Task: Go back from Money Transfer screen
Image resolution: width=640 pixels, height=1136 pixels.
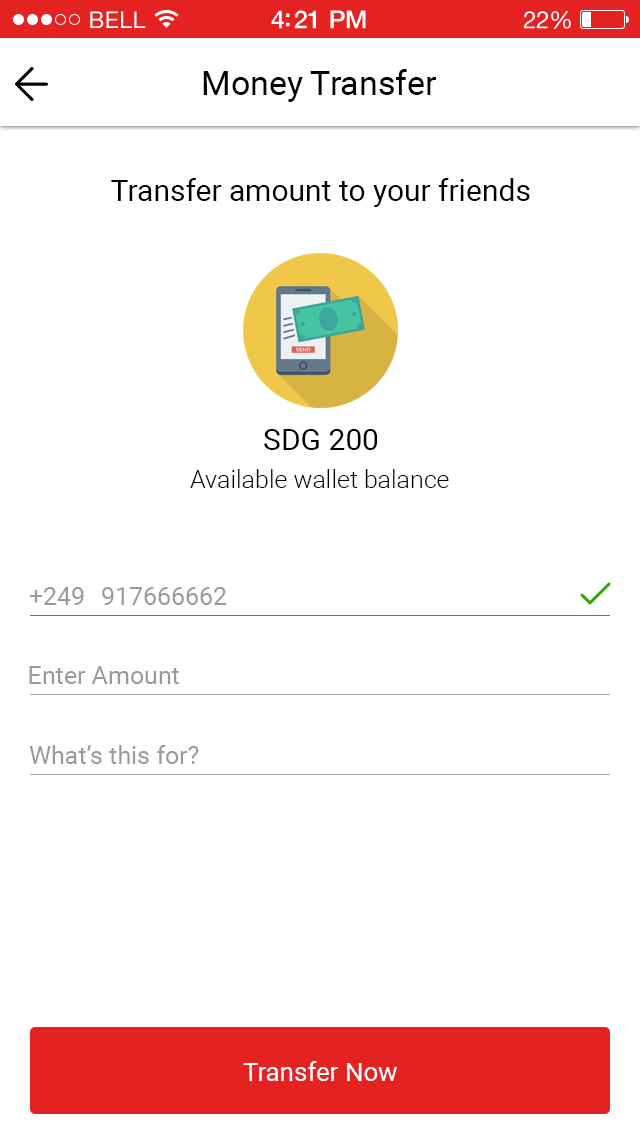Action: [32, 85]
